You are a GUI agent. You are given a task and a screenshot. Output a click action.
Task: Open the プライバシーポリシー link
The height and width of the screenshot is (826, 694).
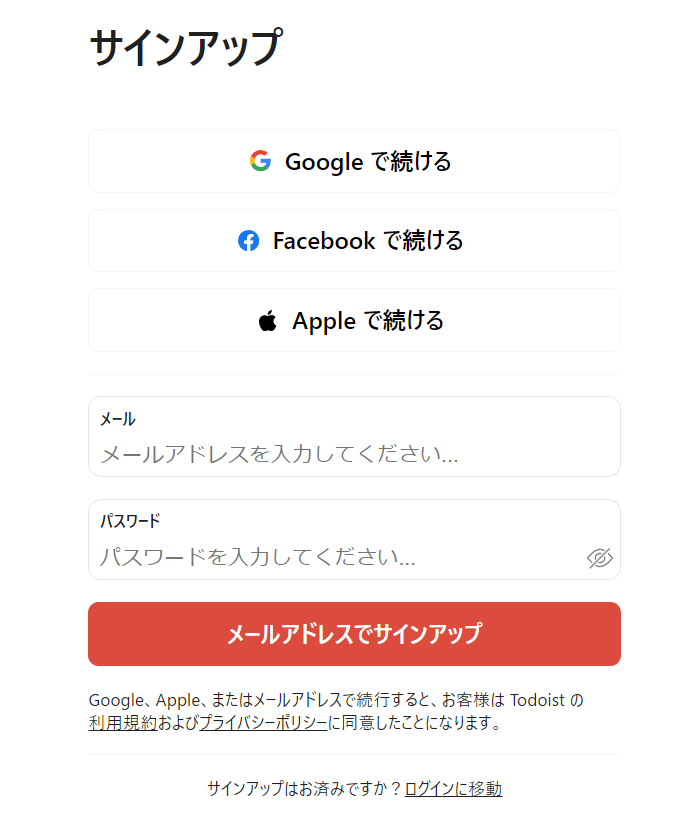(263, 723)
